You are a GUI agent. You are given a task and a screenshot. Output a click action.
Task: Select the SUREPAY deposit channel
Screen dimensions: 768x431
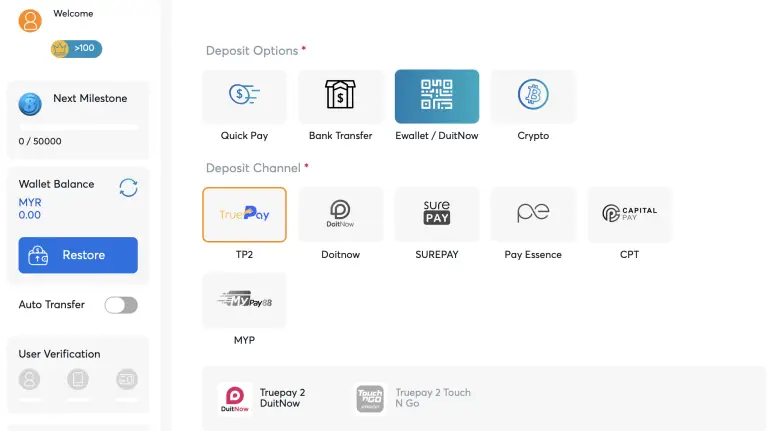[x=436, y=214]
